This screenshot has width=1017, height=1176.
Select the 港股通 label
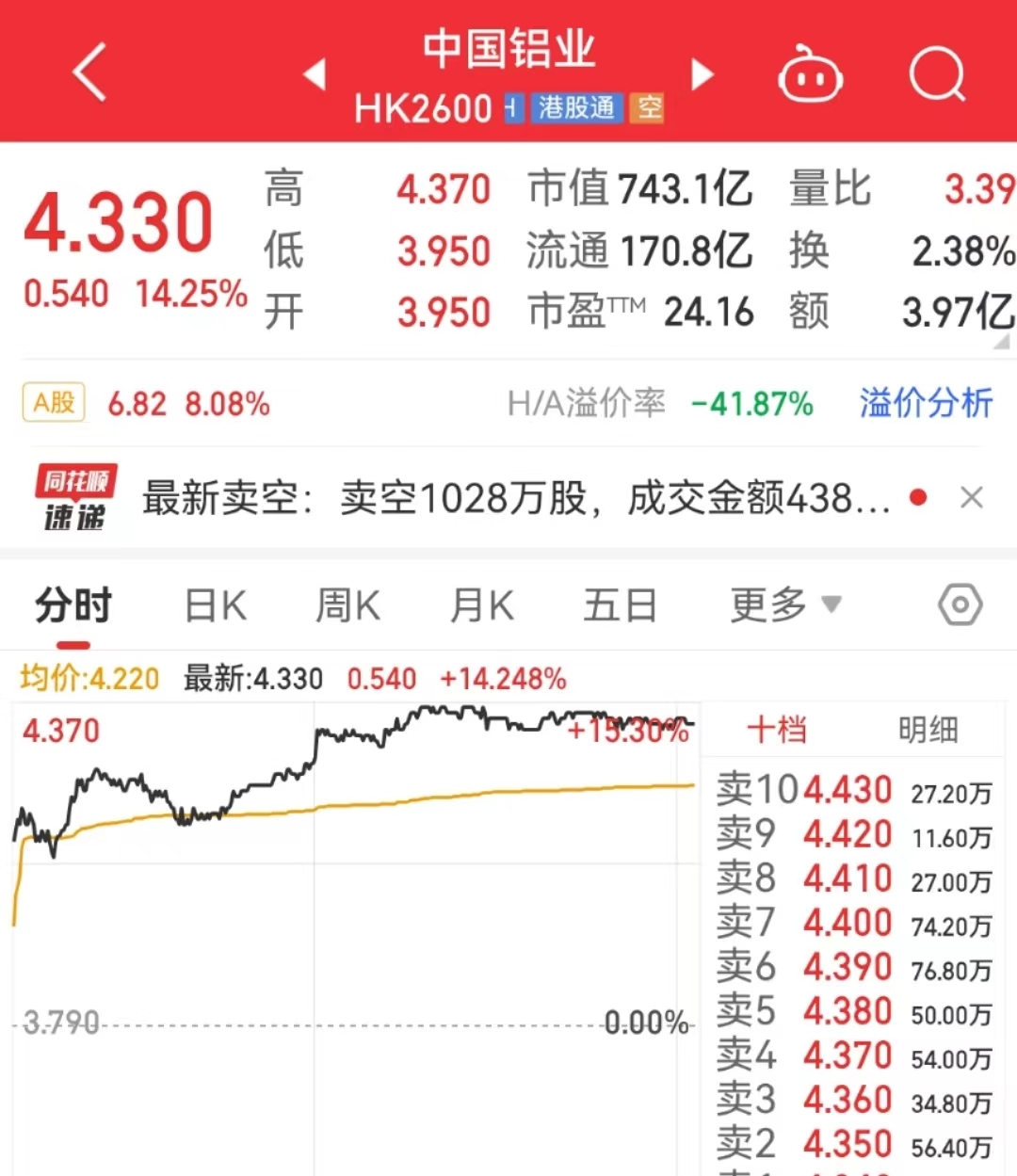(578, 108)
